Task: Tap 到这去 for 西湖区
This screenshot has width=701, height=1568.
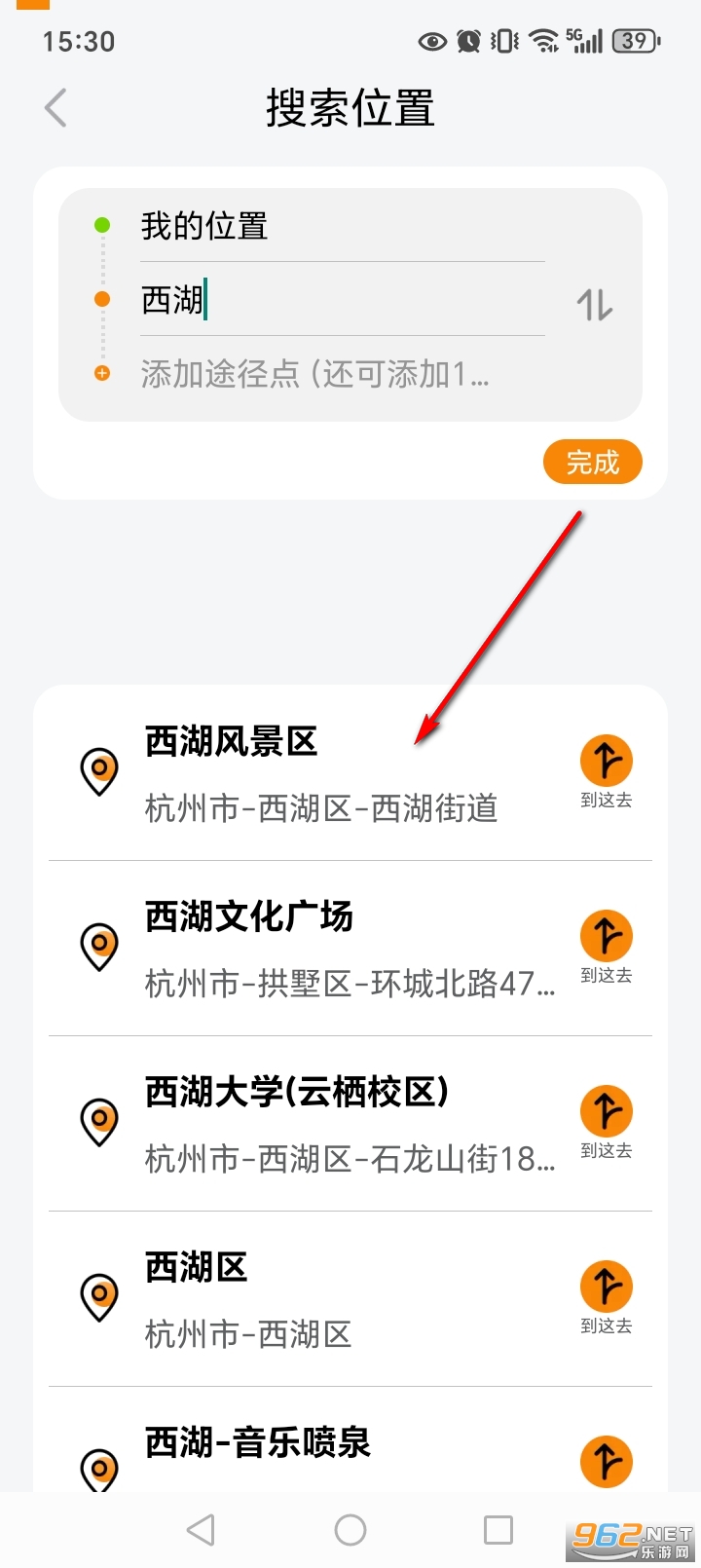Action: coord(607,1297)
